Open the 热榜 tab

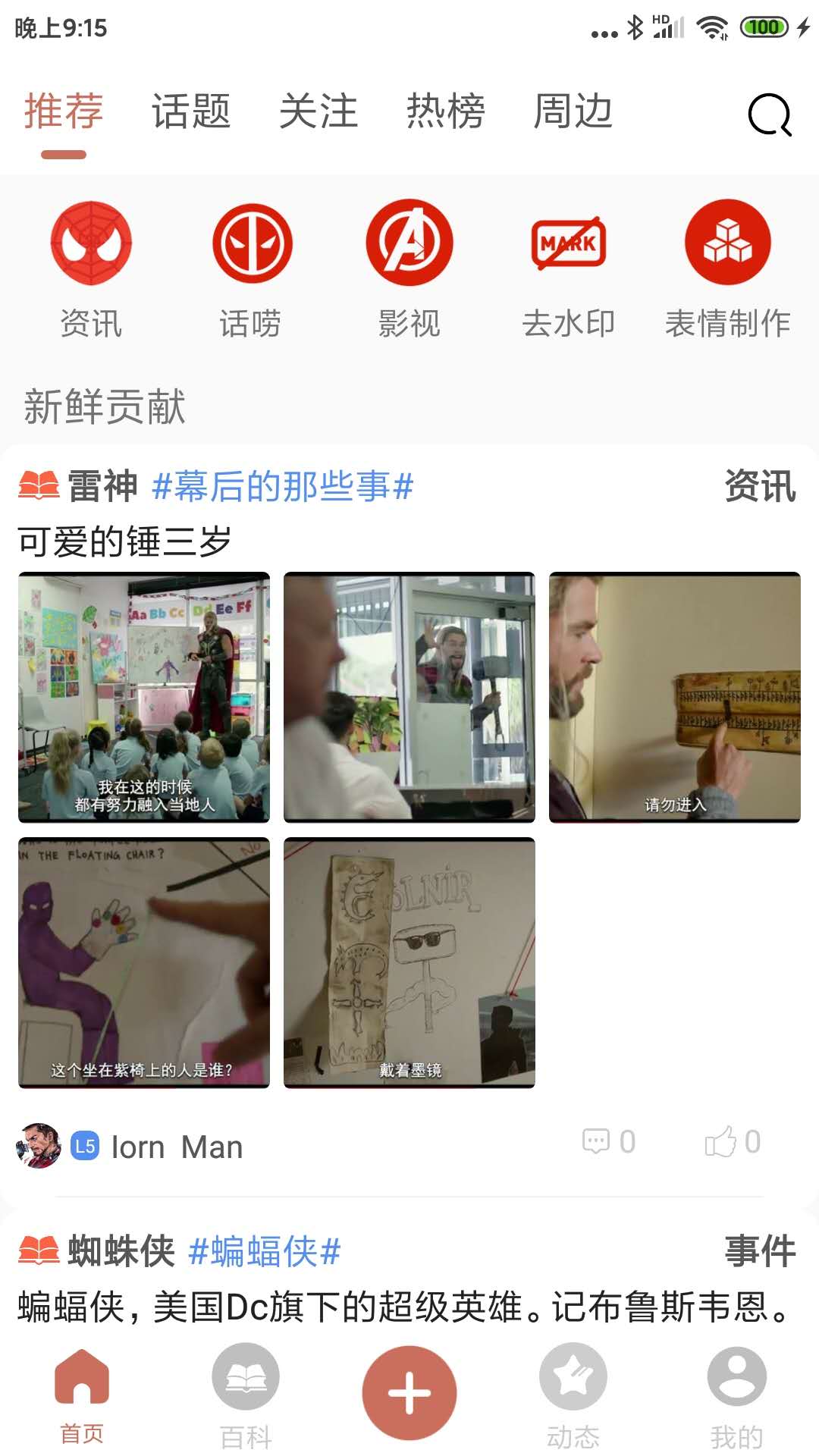445,111
